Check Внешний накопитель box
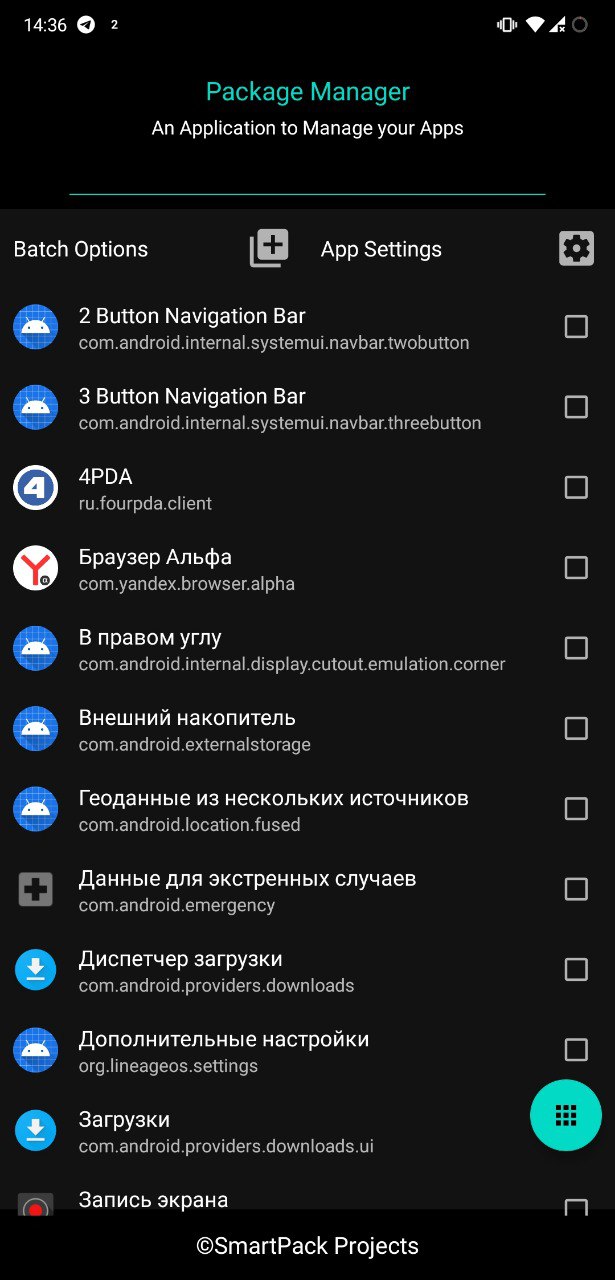This screenshot has height=1280, width=615. [576, 729]
